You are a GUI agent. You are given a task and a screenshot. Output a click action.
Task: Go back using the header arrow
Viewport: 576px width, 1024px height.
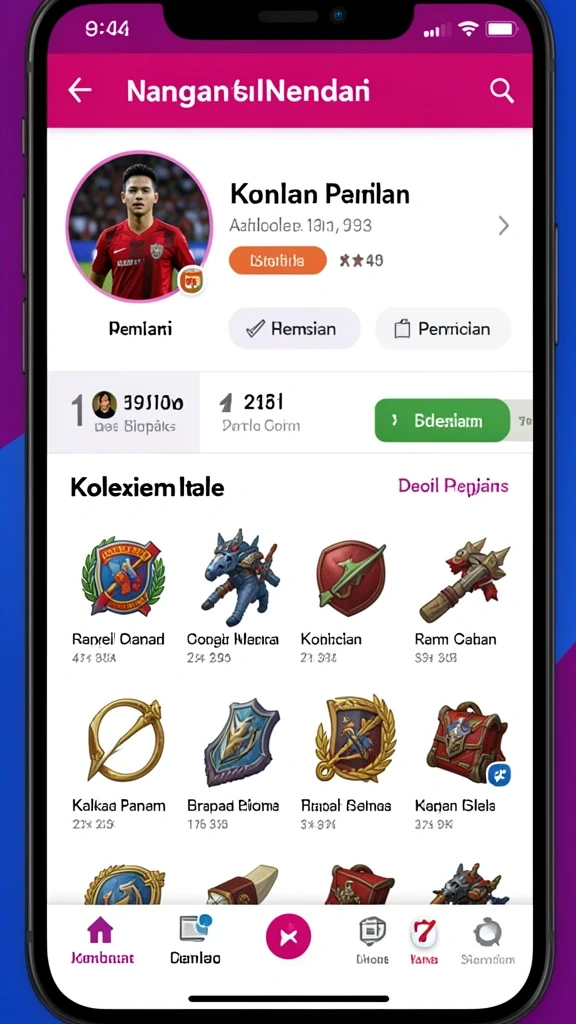coord(80,91)
